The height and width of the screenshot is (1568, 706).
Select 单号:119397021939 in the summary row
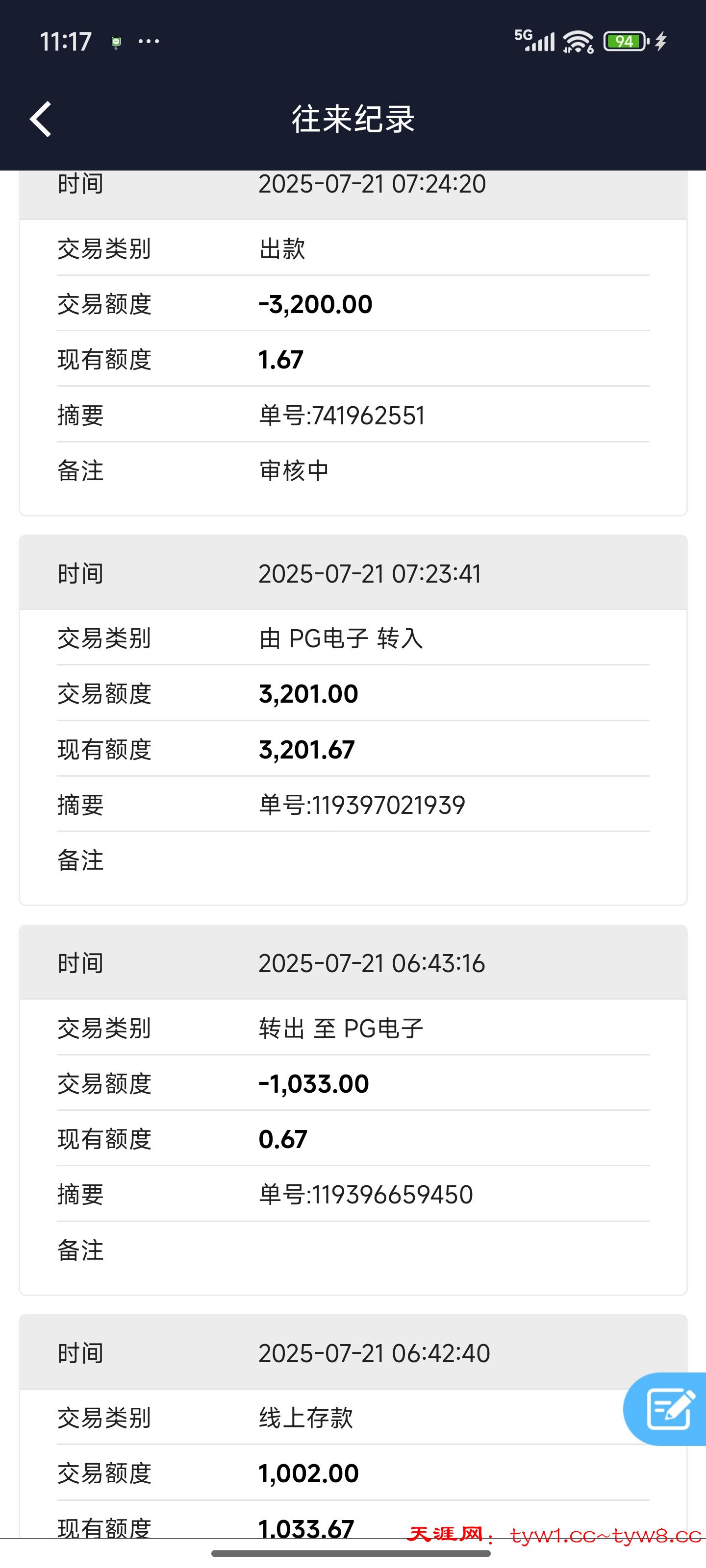(x=362, y=804)
